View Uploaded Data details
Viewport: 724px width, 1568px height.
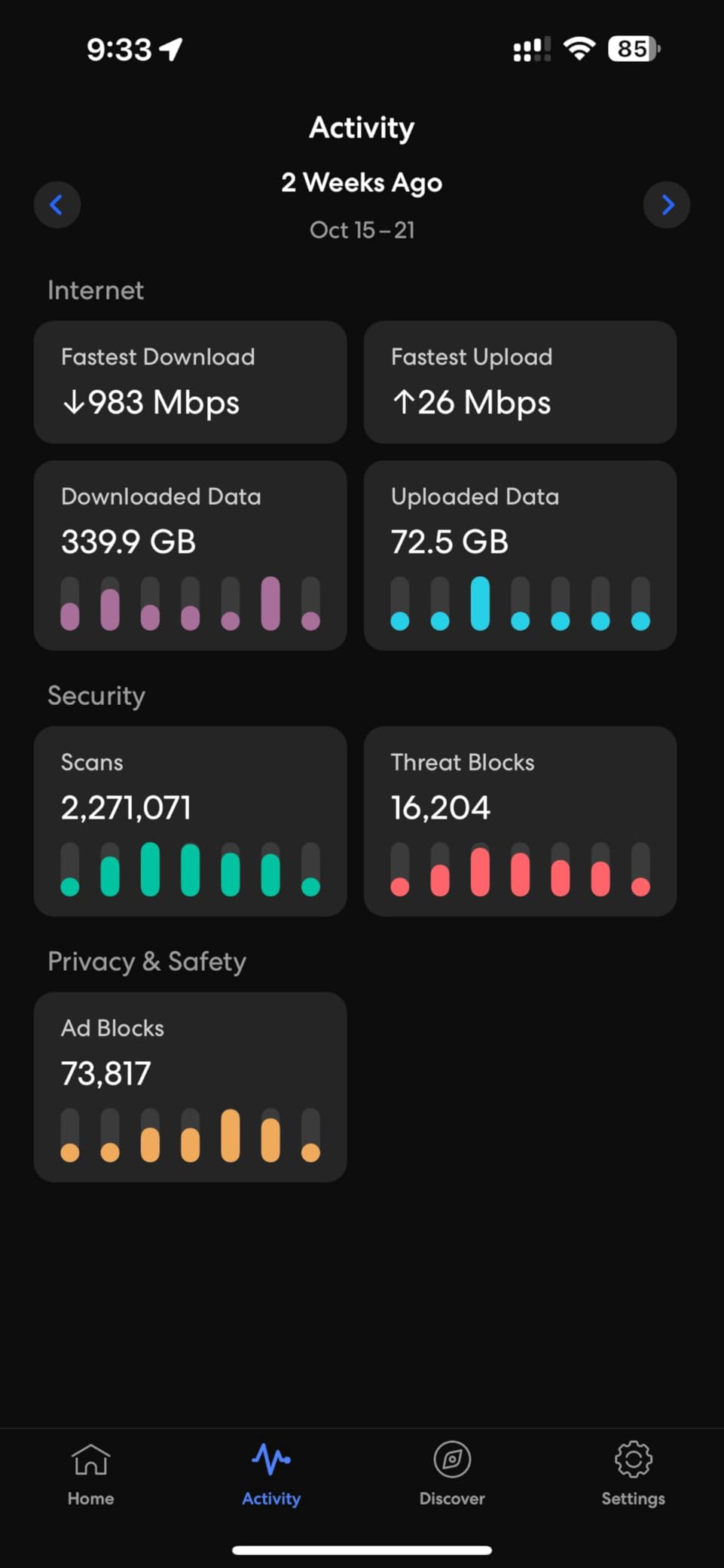click(520, 555)
